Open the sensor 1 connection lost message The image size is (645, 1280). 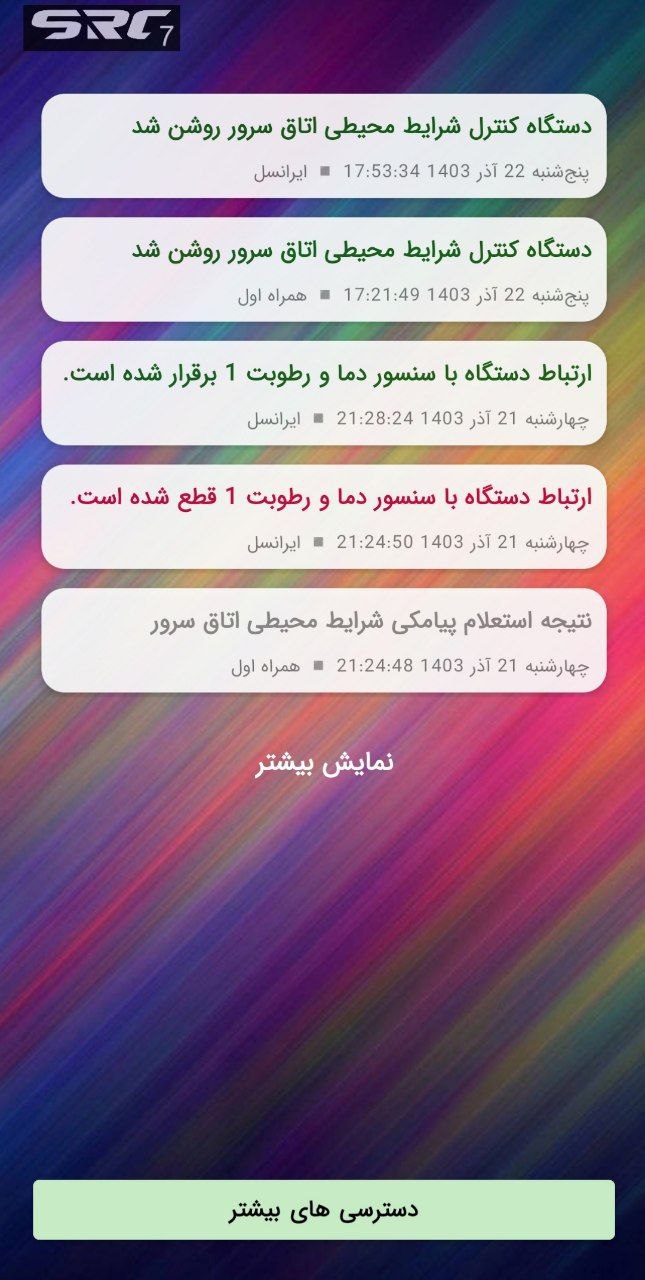tap(324, 517)
